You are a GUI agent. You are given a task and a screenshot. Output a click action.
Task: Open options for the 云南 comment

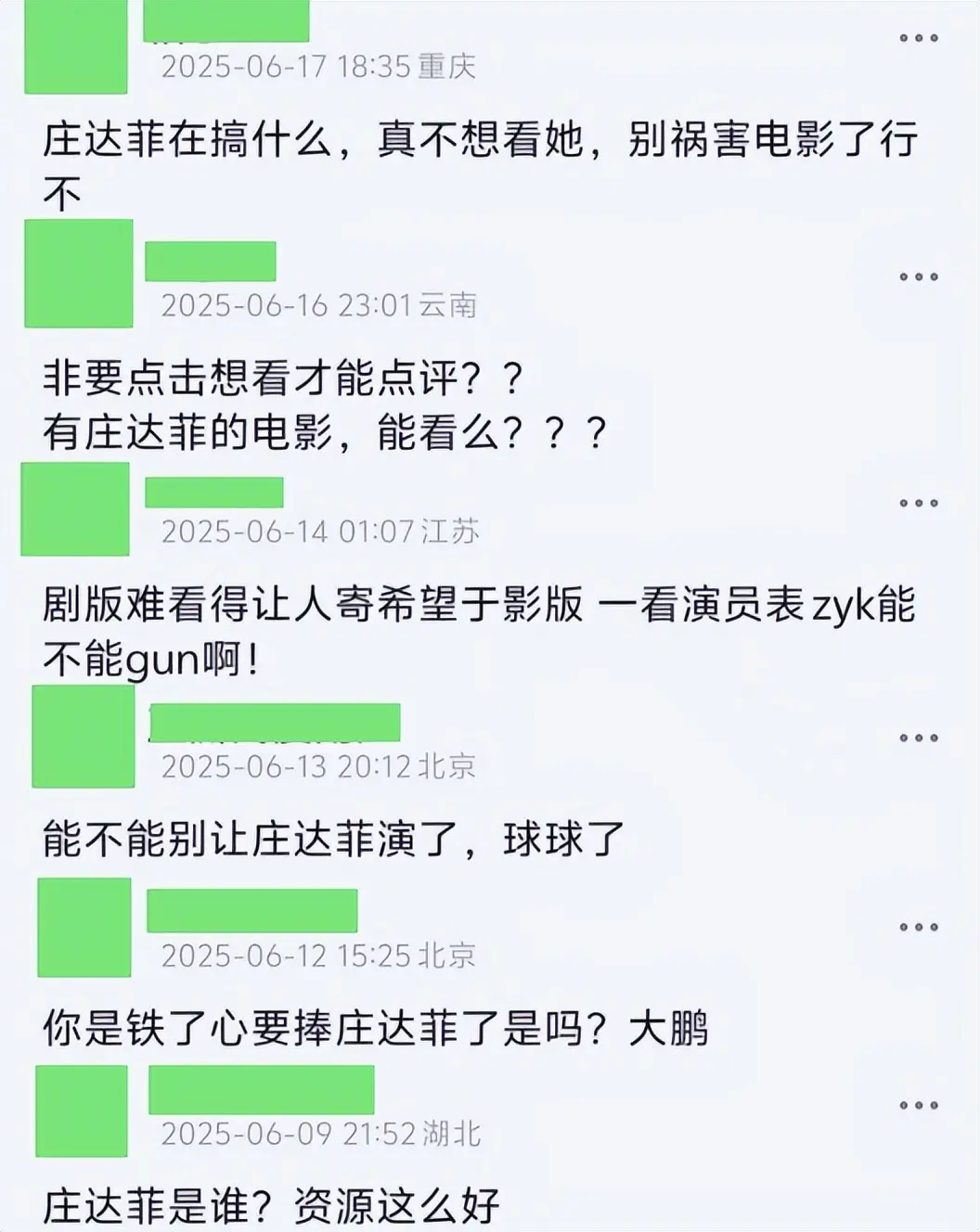(x=918, y=276)
